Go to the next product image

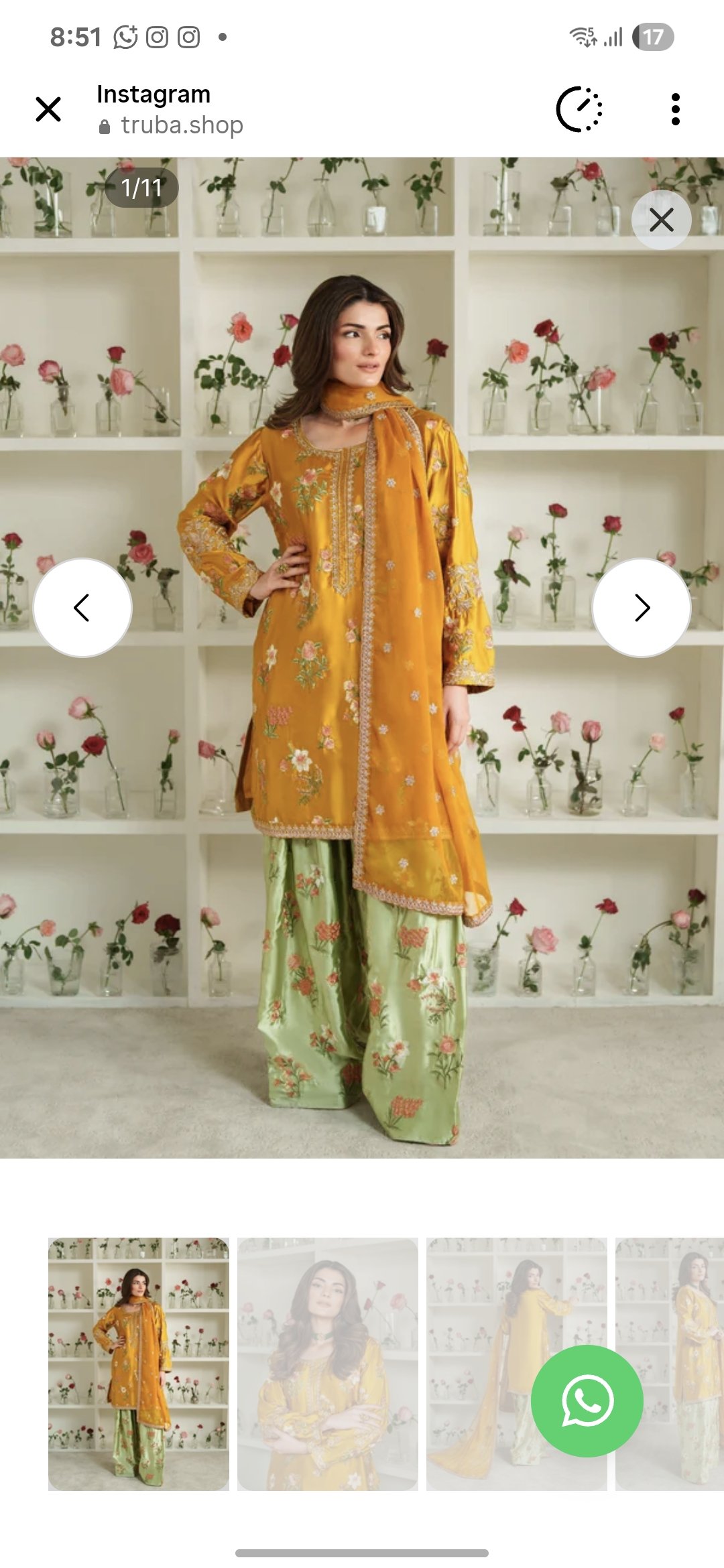pyautogui.click(x=642, y=608)
